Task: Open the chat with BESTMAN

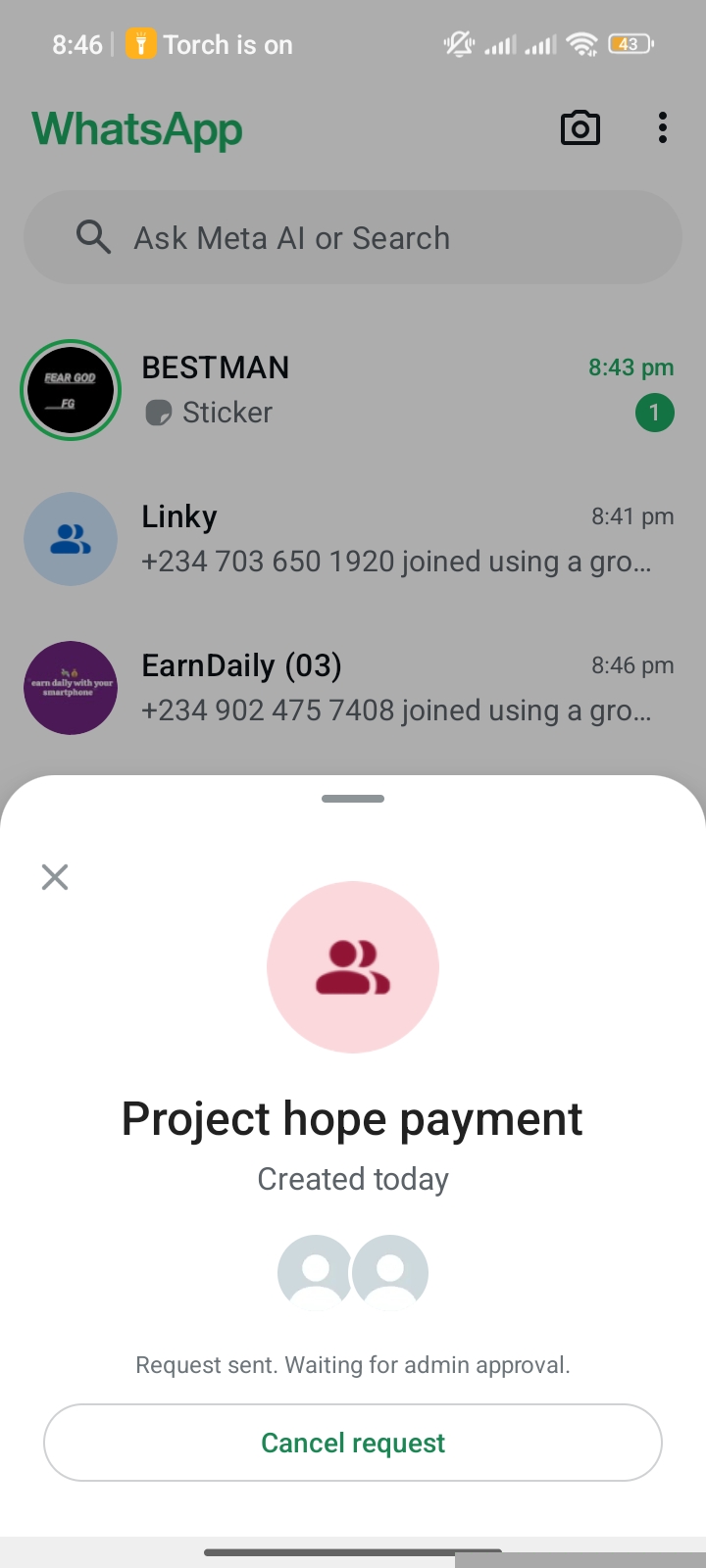Action: click(x=392, y=390)
